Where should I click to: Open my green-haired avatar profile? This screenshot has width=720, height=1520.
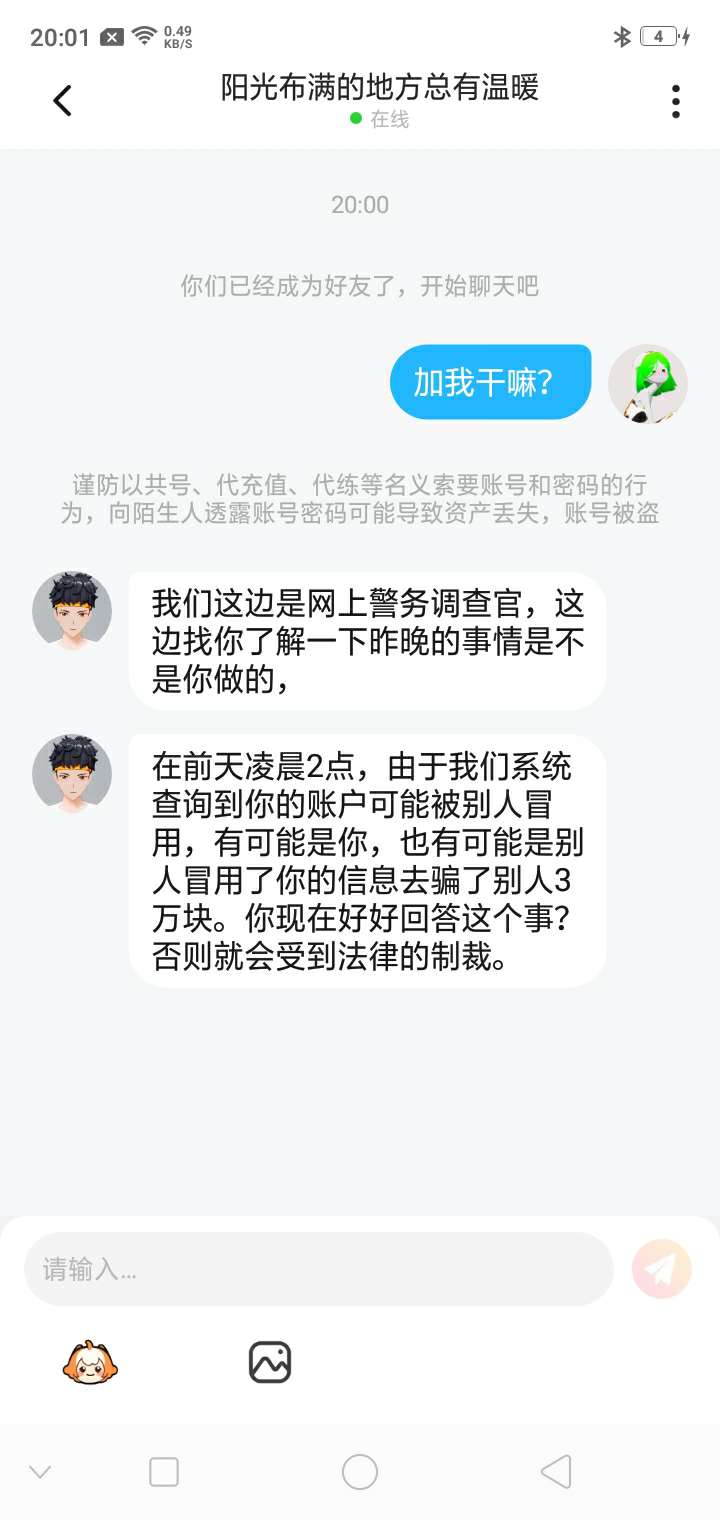[x=648, y=384]
